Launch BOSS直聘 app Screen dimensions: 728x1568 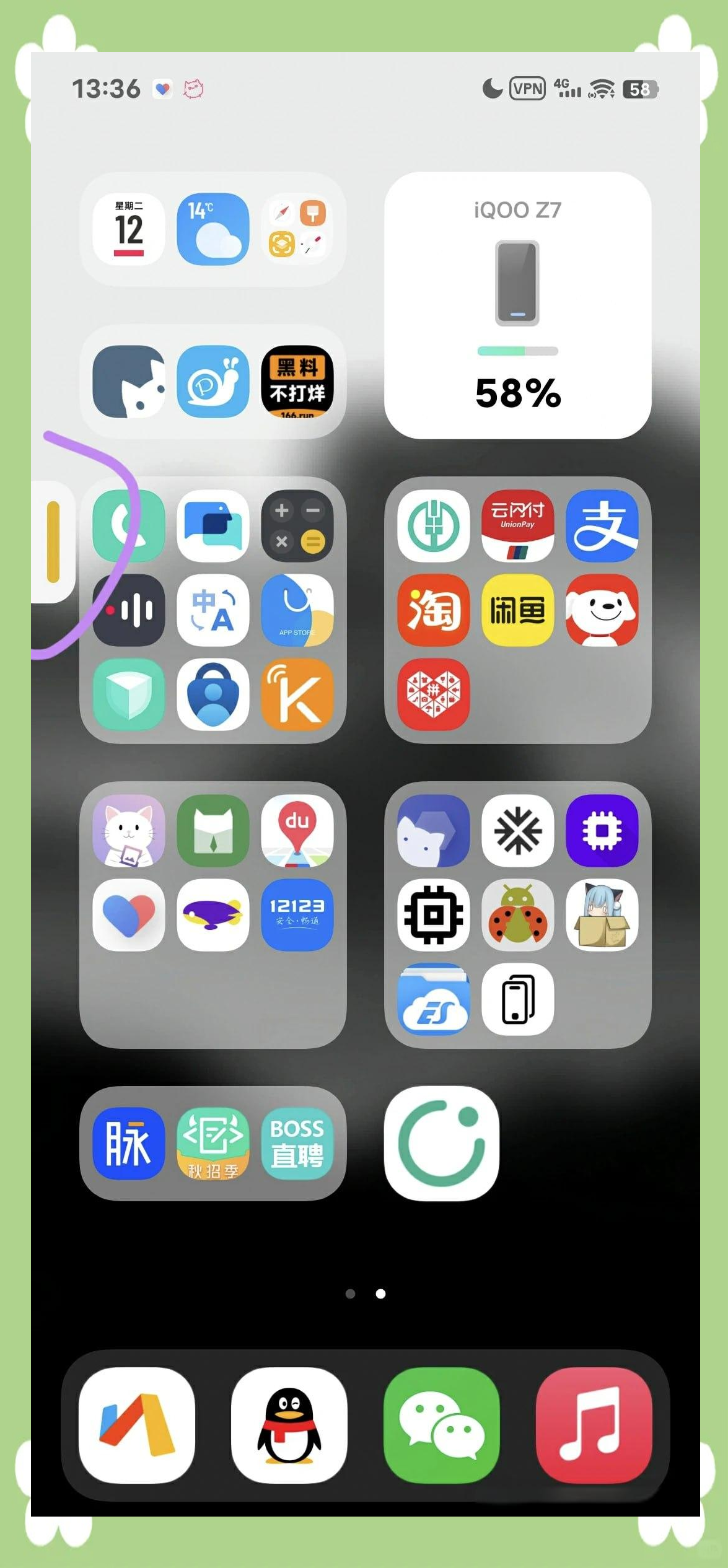[297, 1143]
